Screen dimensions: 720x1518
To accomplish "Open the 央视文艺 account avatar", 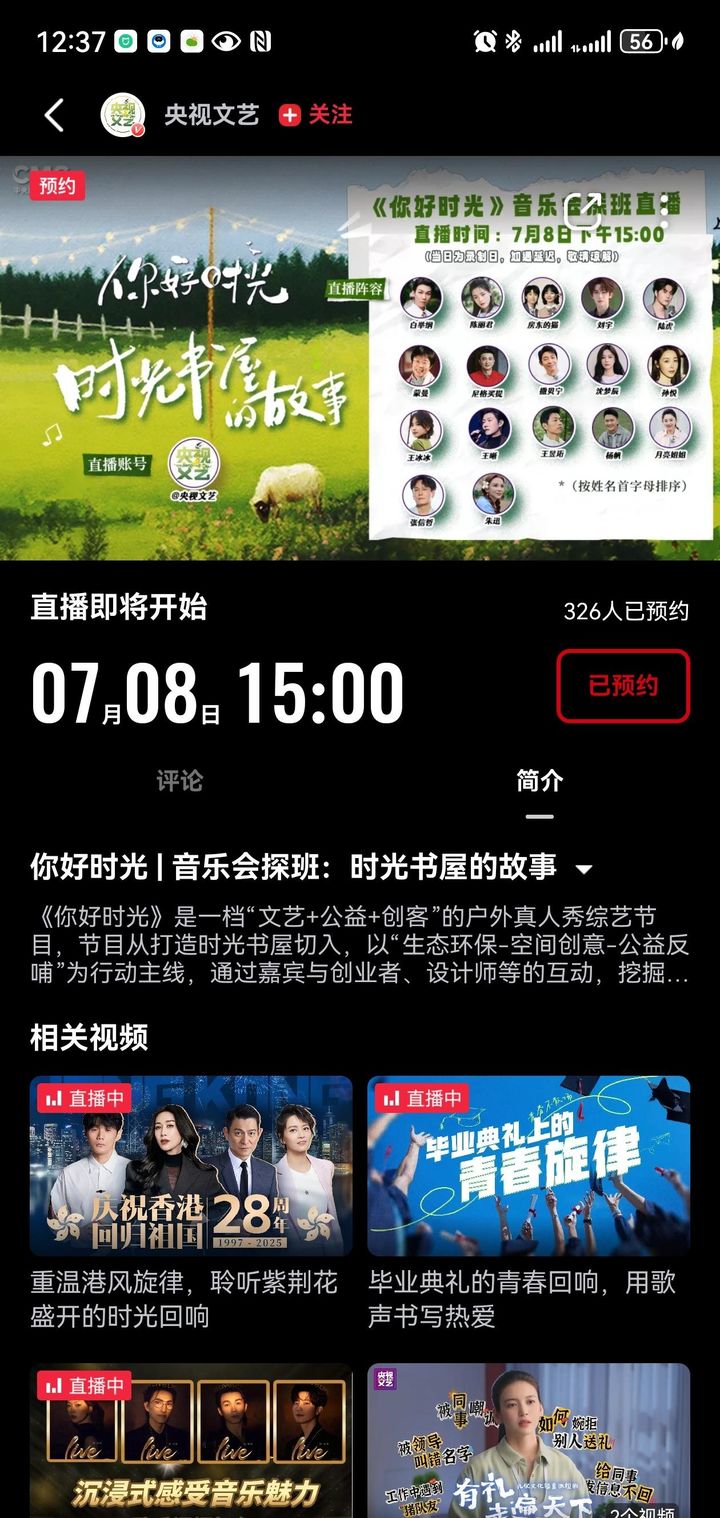I will tap(123, 115).
